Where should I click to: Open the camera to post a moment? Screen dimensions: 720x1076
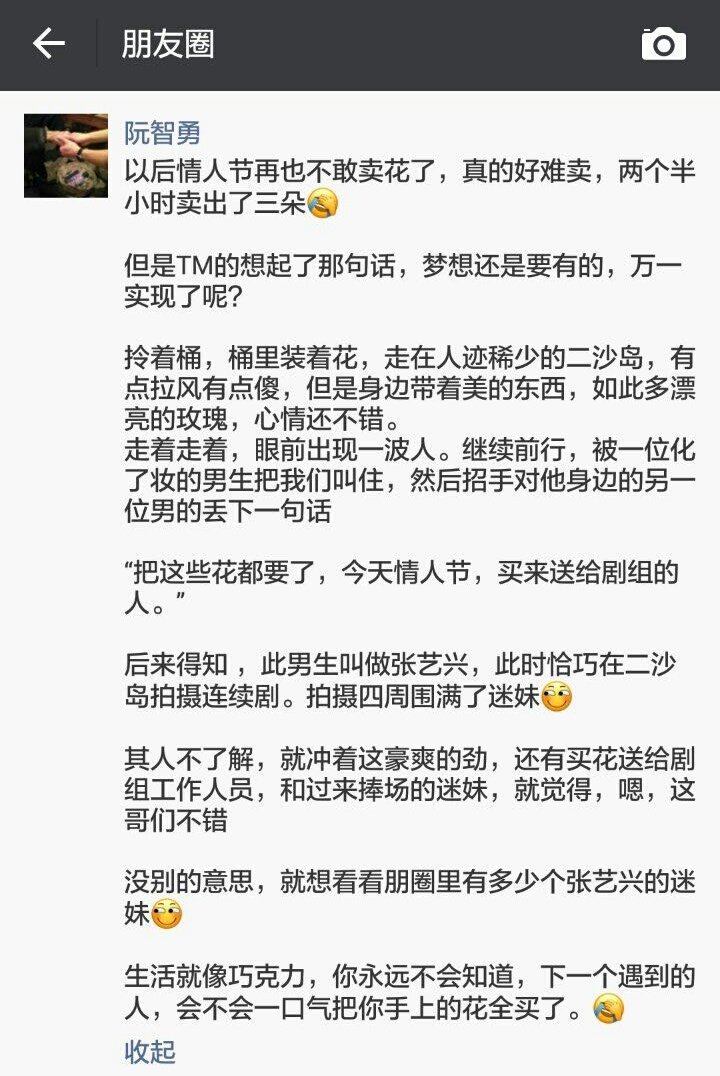663,44
